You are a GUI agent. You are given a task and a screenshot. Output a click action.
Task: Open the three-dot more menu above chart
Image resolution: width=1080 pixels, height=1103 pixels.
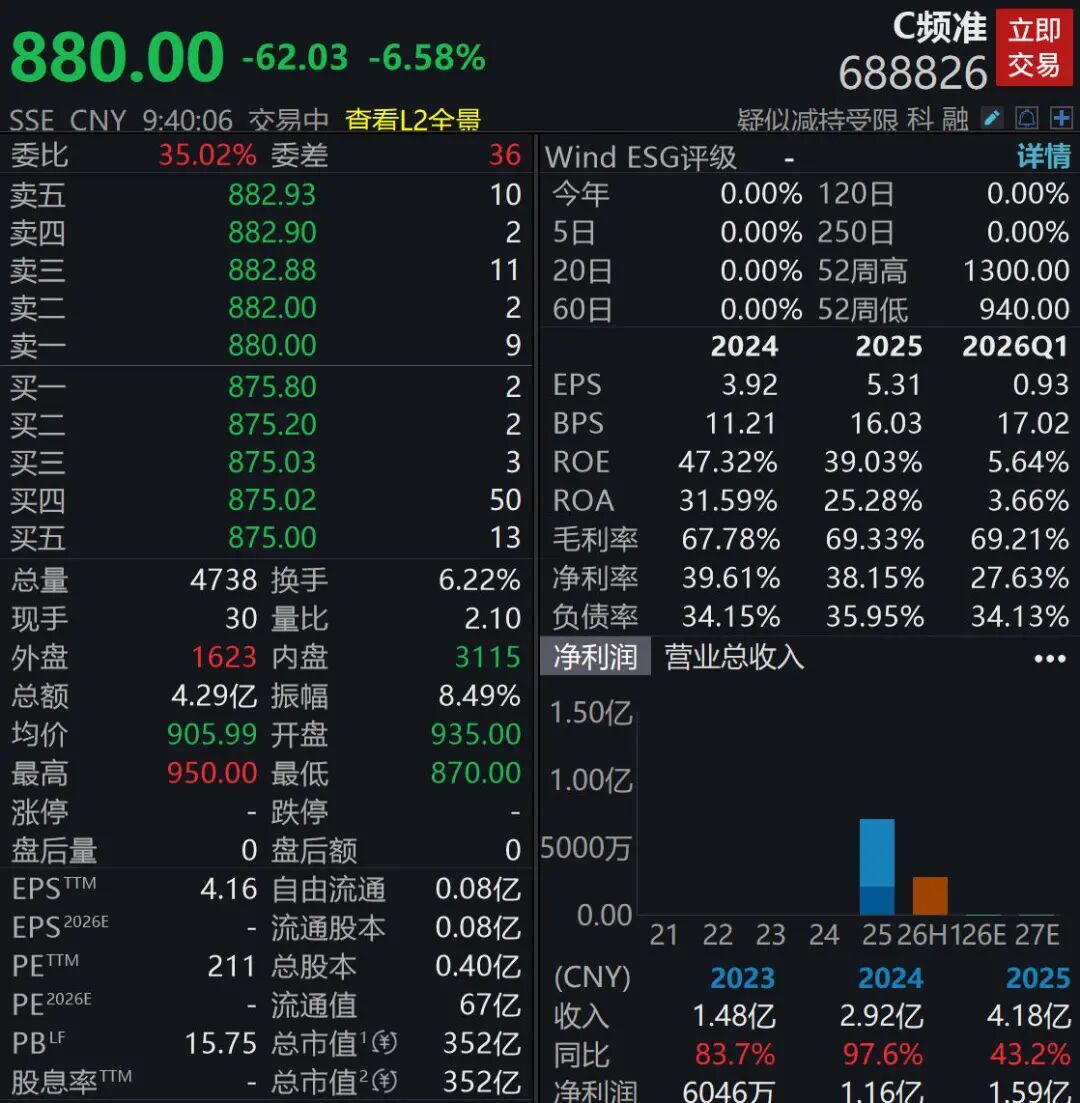pyautogui.click(x=1050, y=658)
